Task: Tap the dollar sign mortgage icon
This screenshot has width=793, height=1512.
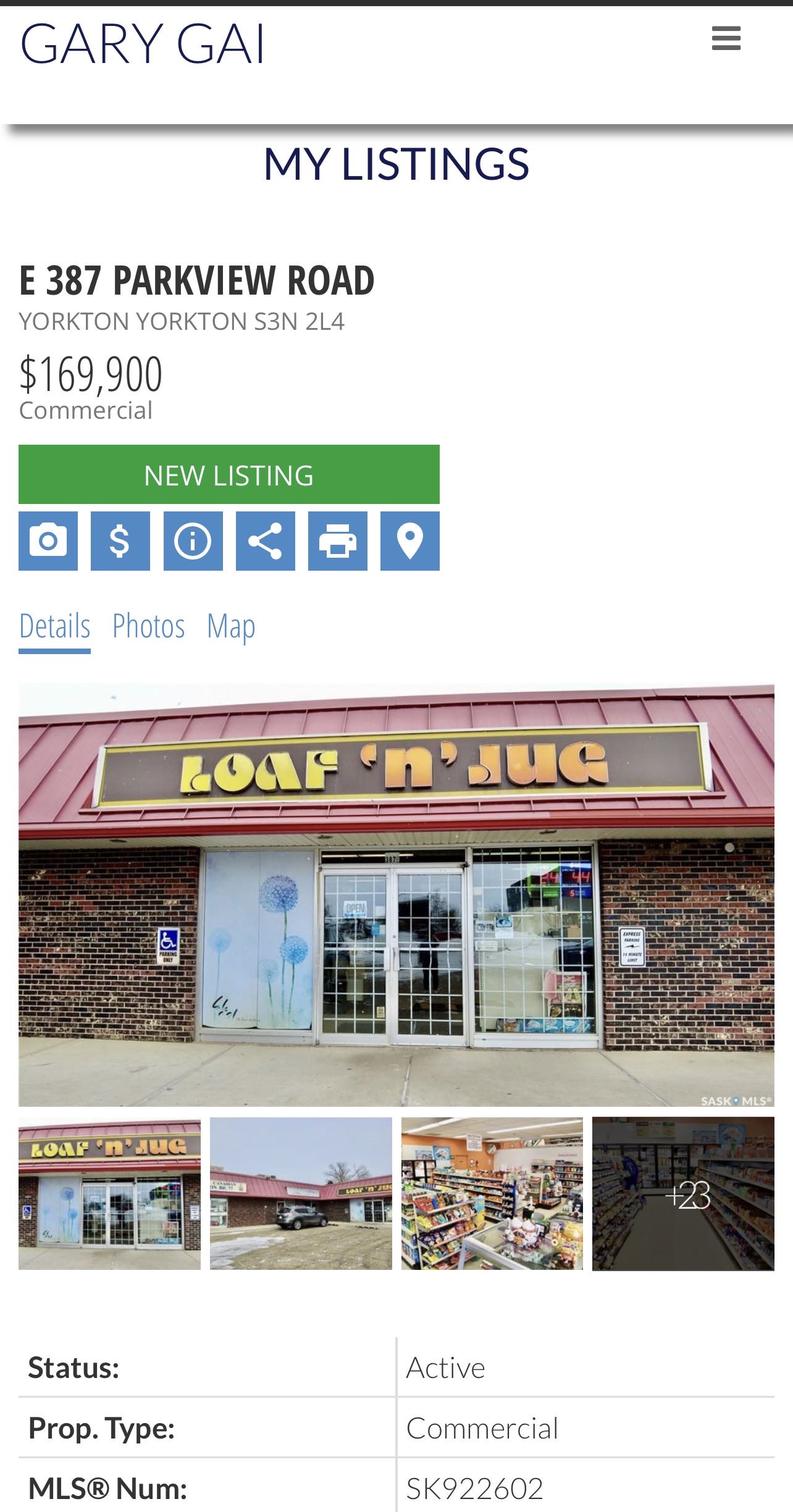Action: coord(120,541)
